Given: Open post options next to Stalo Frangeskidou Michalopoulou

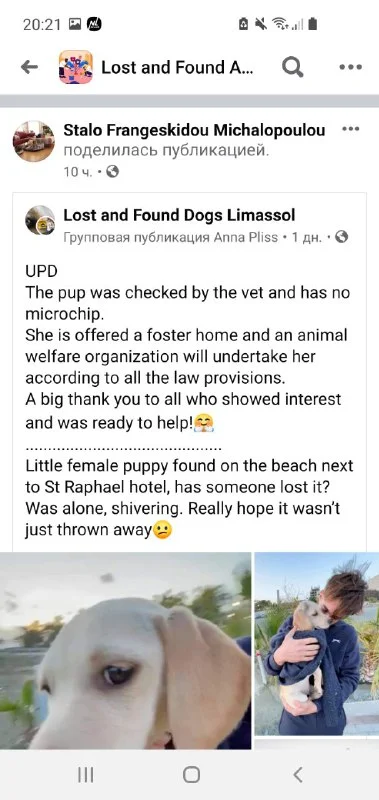Looking at the screenshot, I should pos(350,129).
